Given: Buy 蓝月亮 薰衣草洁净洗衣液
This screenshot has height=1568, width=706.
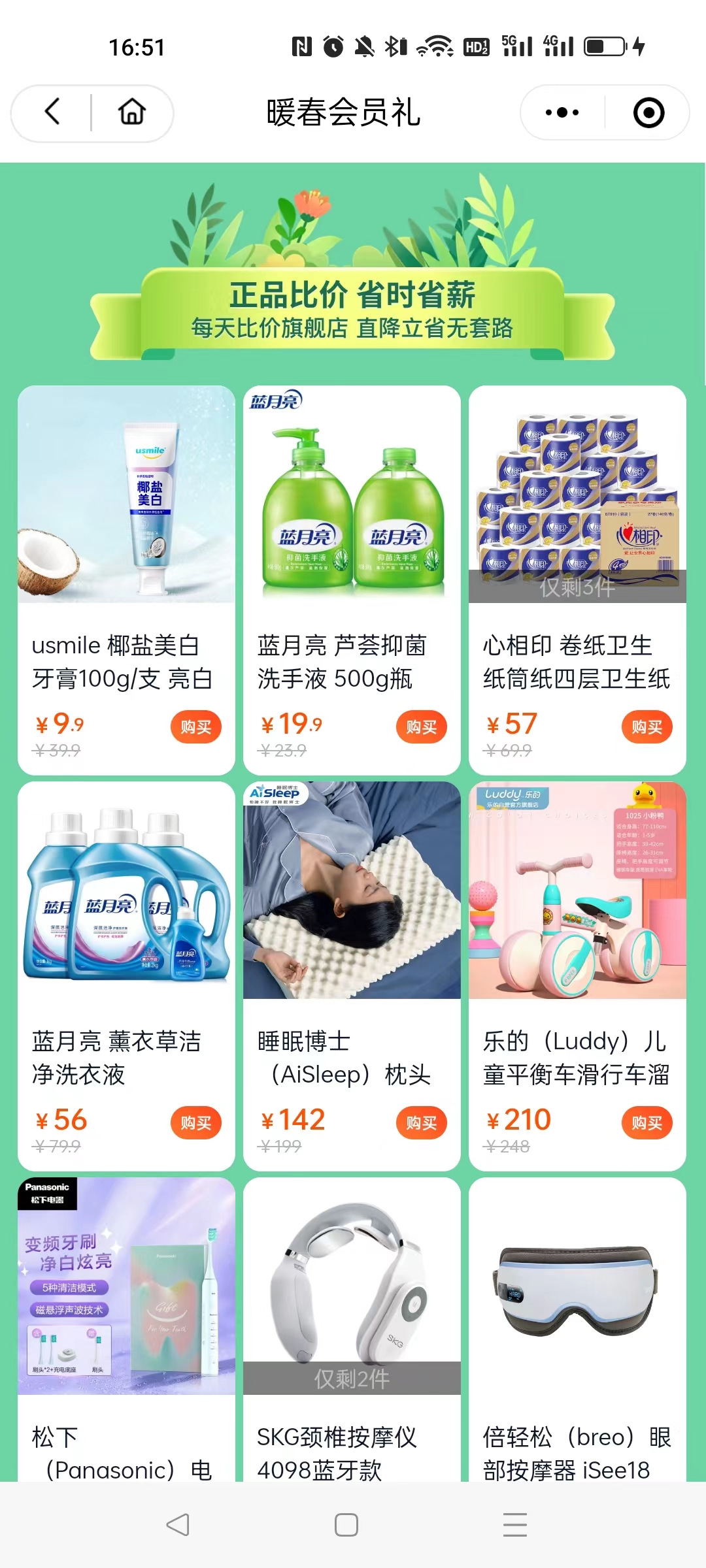Looking at the screenshot, I should pyautogui.click(x=195, y=1122).
